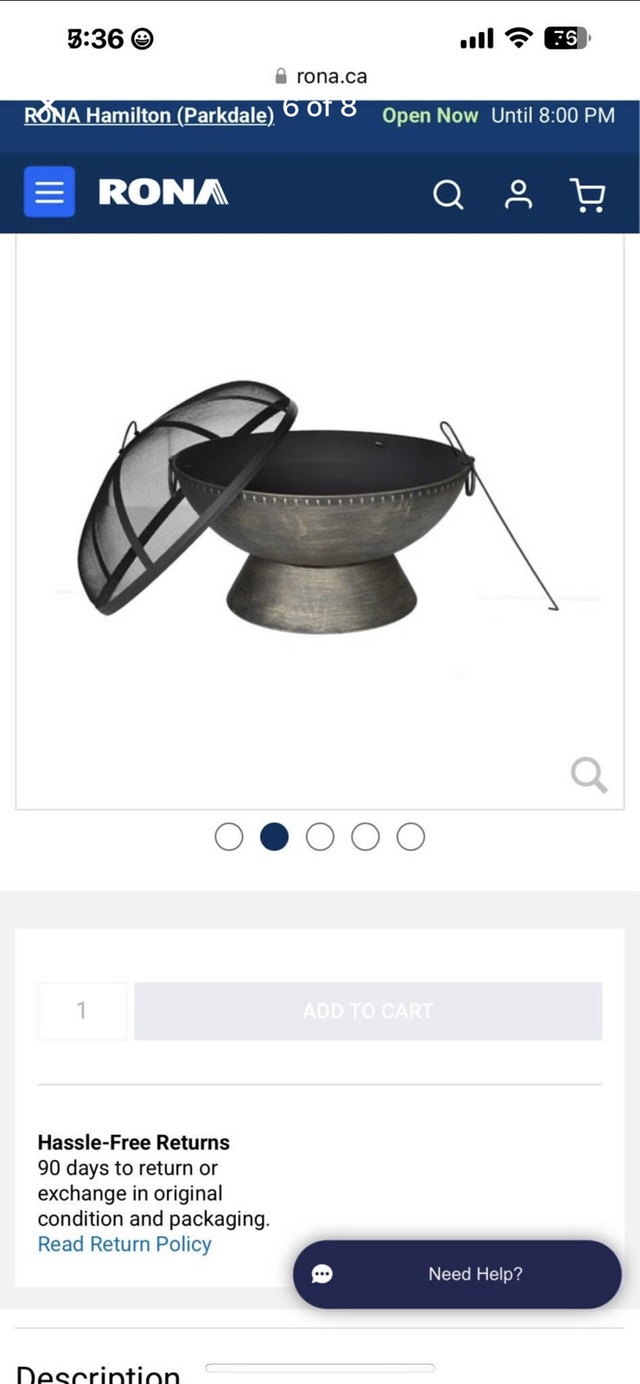Open the Need Help? chat
This screenshot has height=1384, width=640.
[x=457, y=1274]
